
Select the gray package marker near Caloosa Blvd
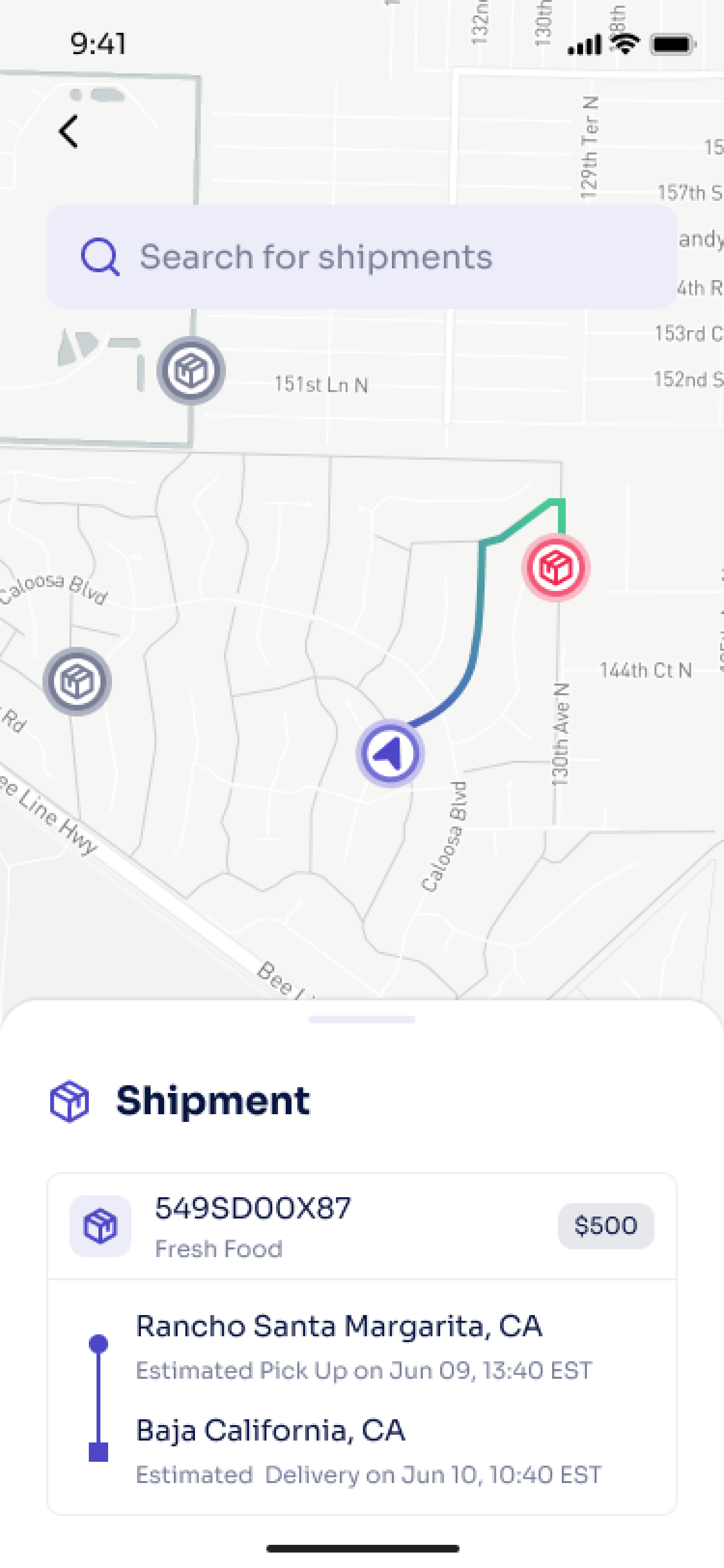(77, 681)
